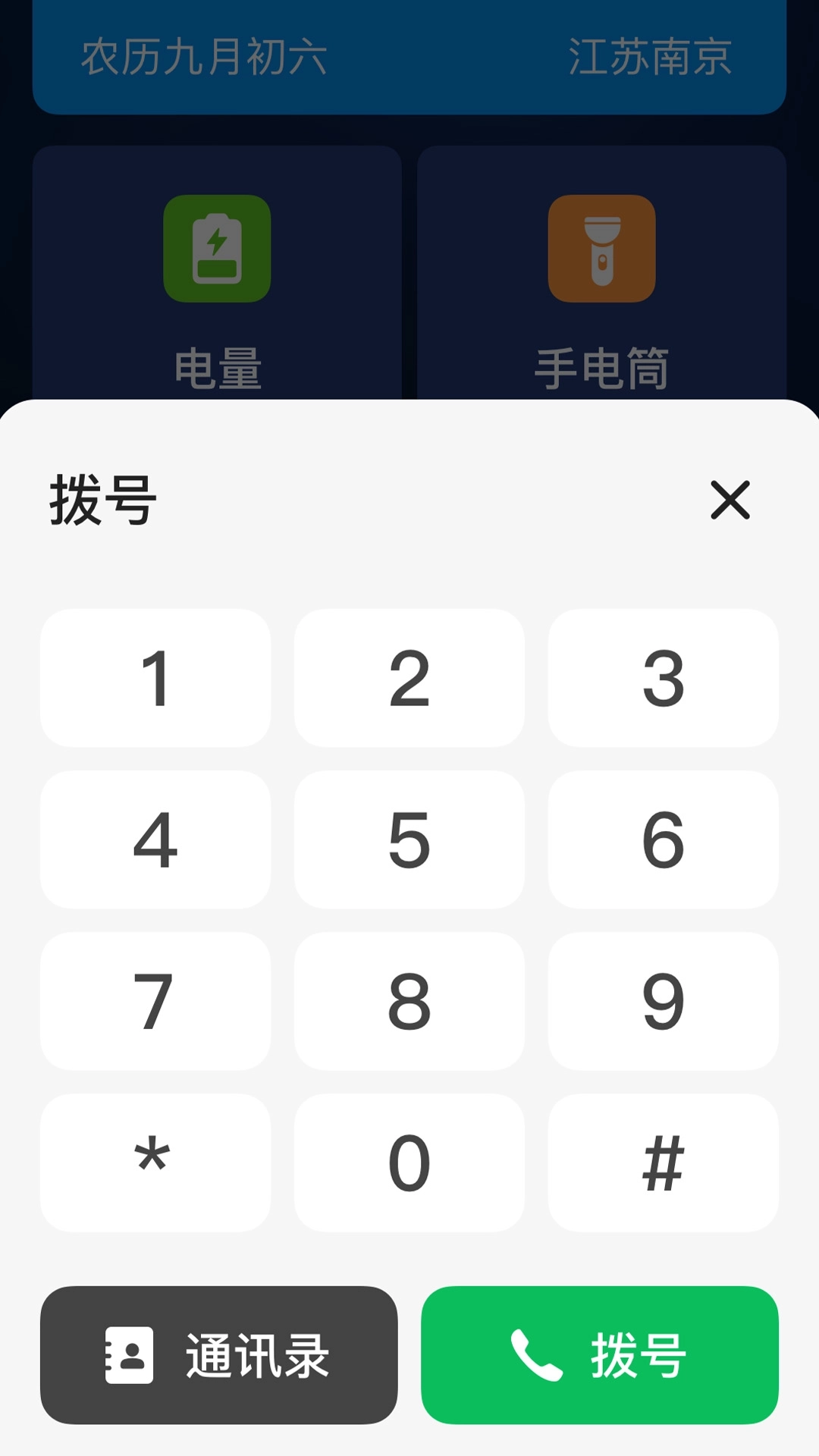Close the 拨号 dialer panel

tap(730, 501)
